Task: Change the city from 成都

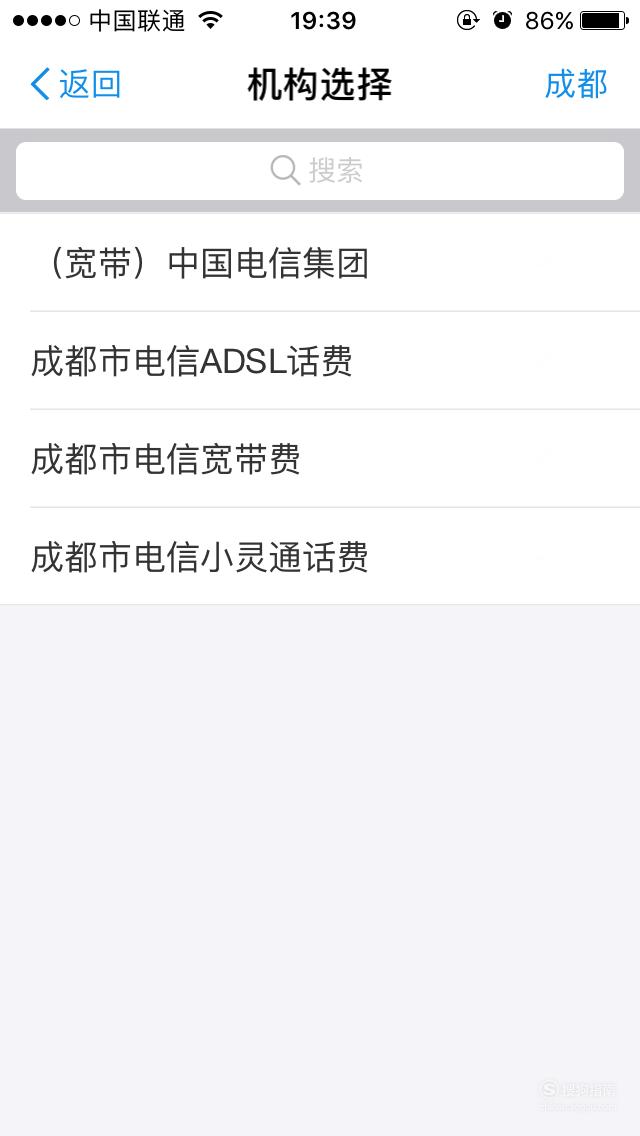Action: coord(576,84)
